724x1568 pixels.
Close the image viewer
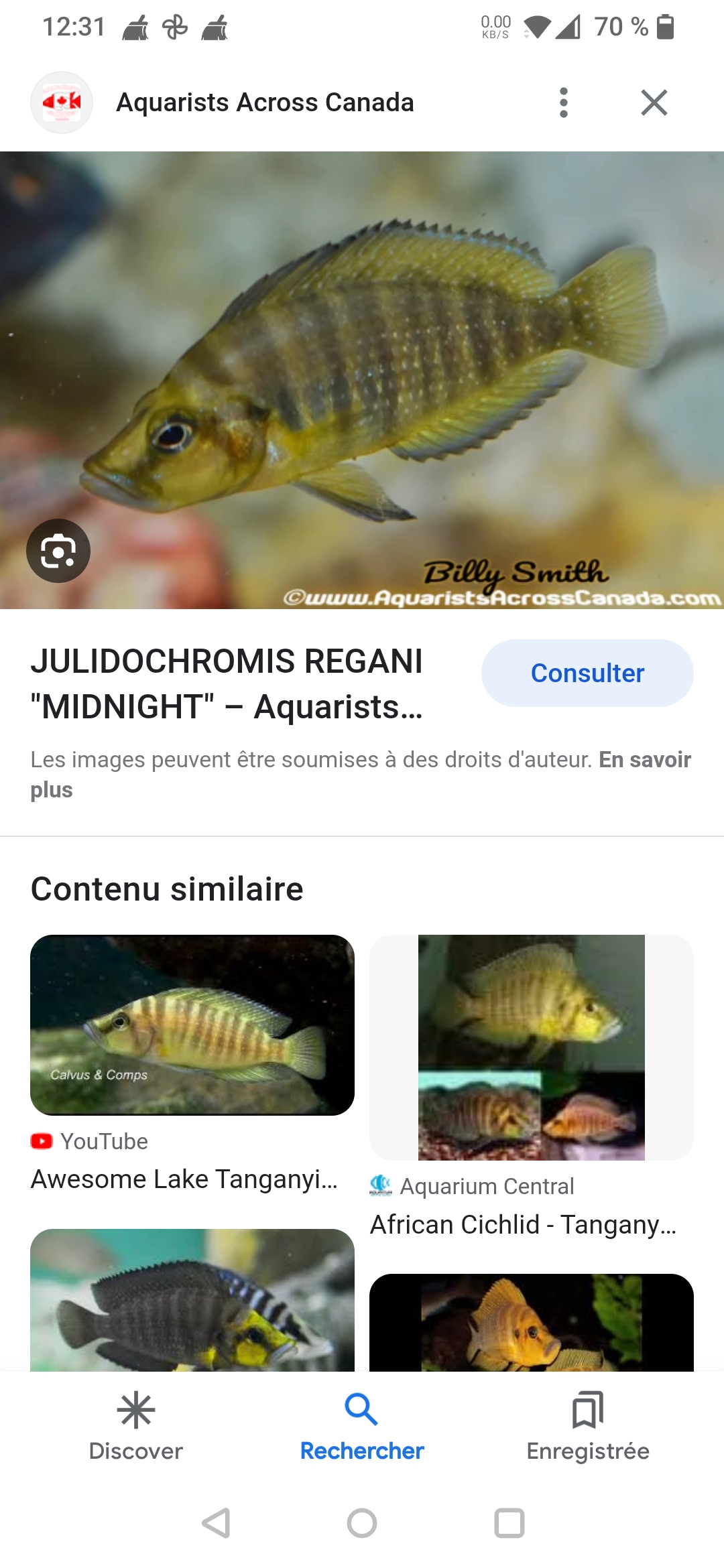pyautogui.click(x=654, y=103)
